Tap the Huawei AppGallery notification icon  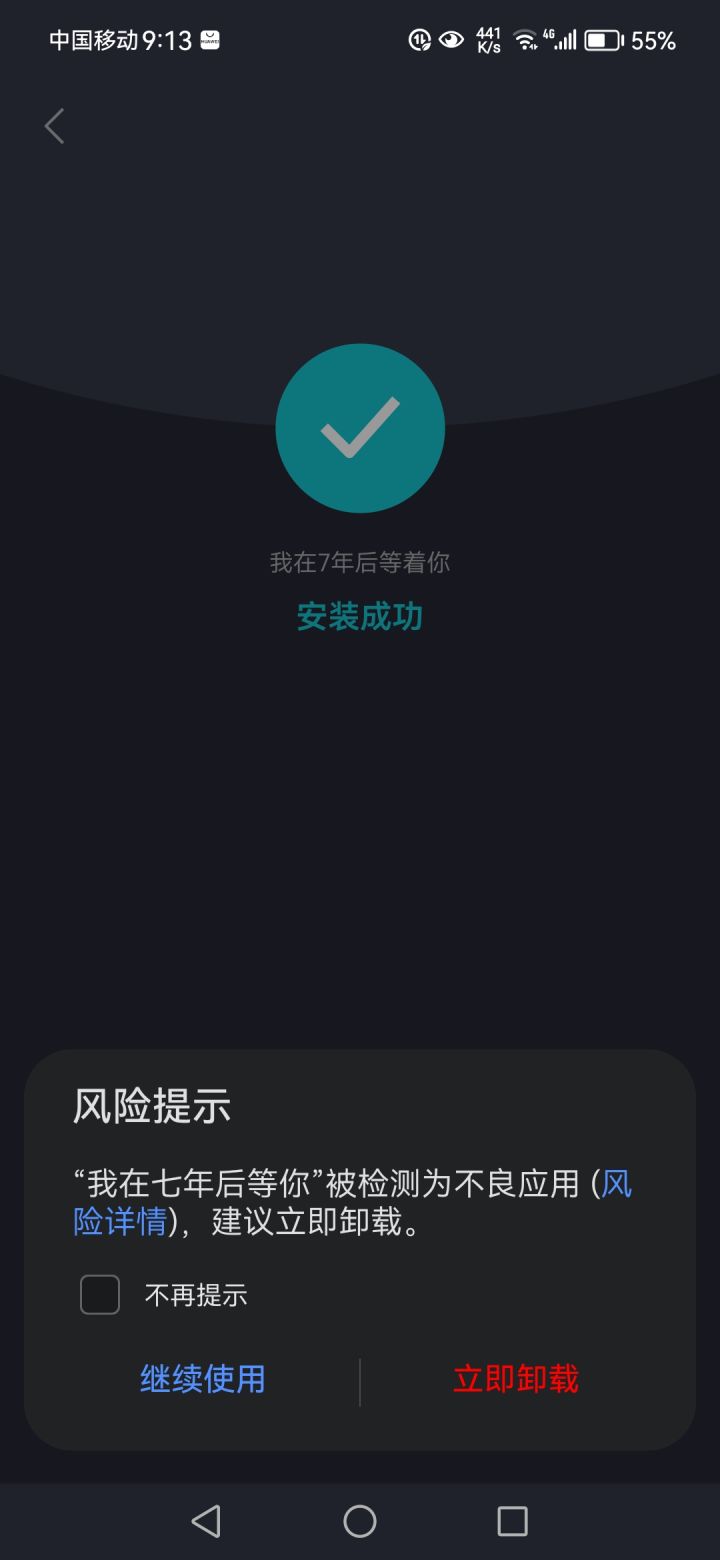[x=208, y=39]
